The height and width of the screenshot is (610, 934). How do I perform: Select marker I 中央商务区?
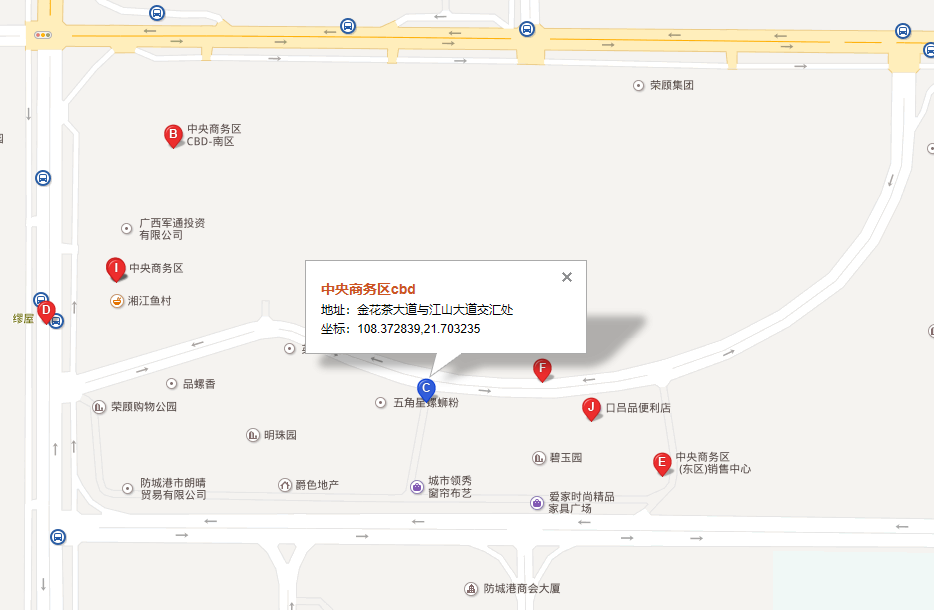pos(115,268)
